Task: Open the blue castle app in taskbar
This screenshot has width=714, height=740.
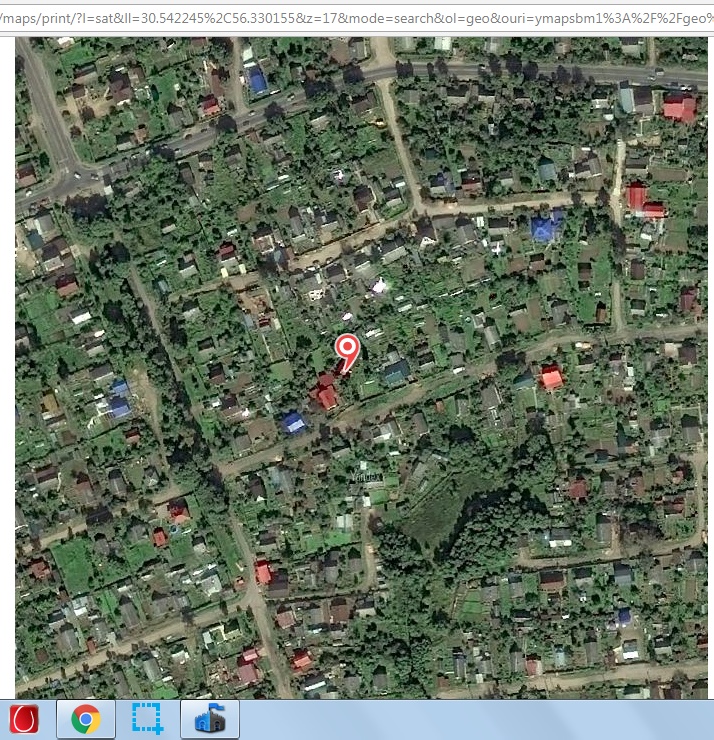Action: (x=209, y=719)
